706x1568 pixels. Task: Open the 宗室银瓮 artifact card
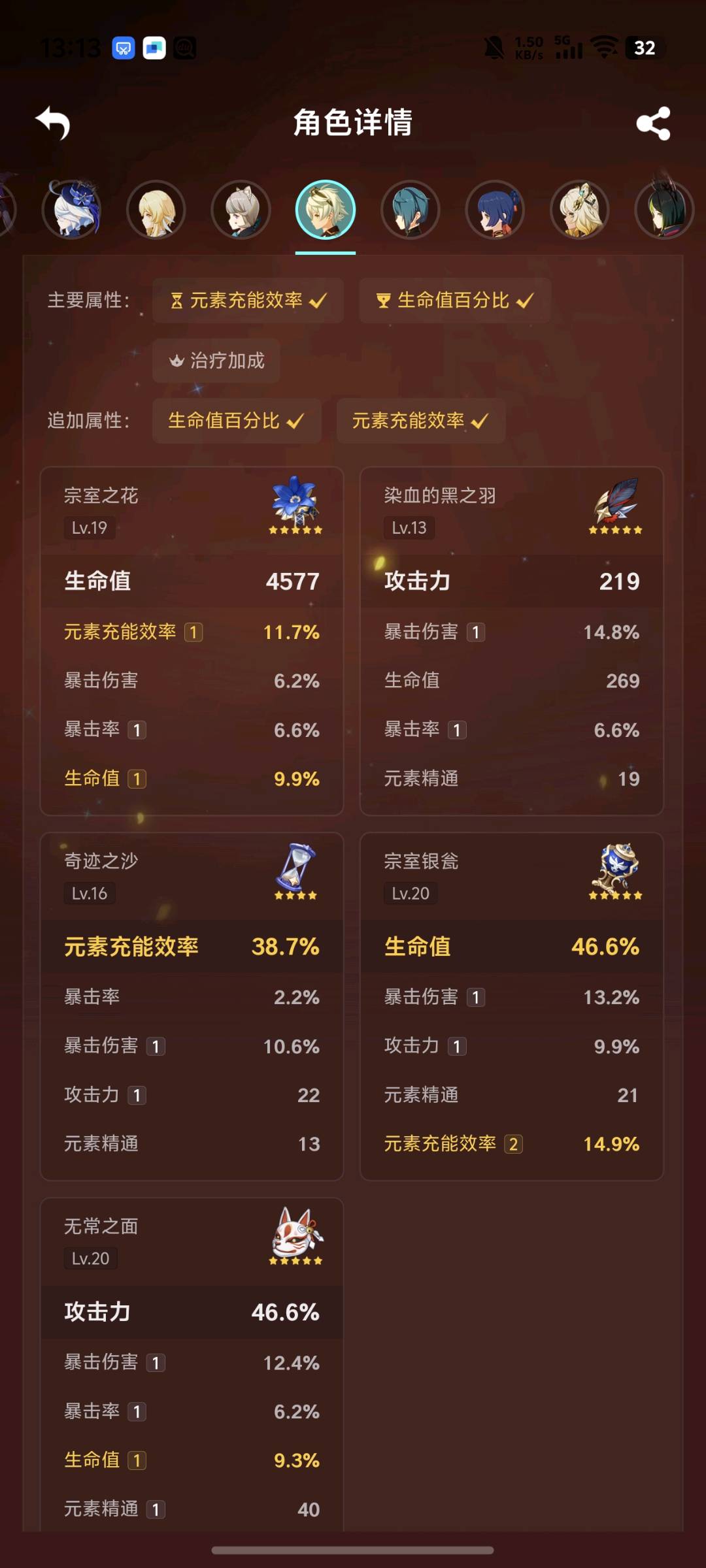[511, 1006]
